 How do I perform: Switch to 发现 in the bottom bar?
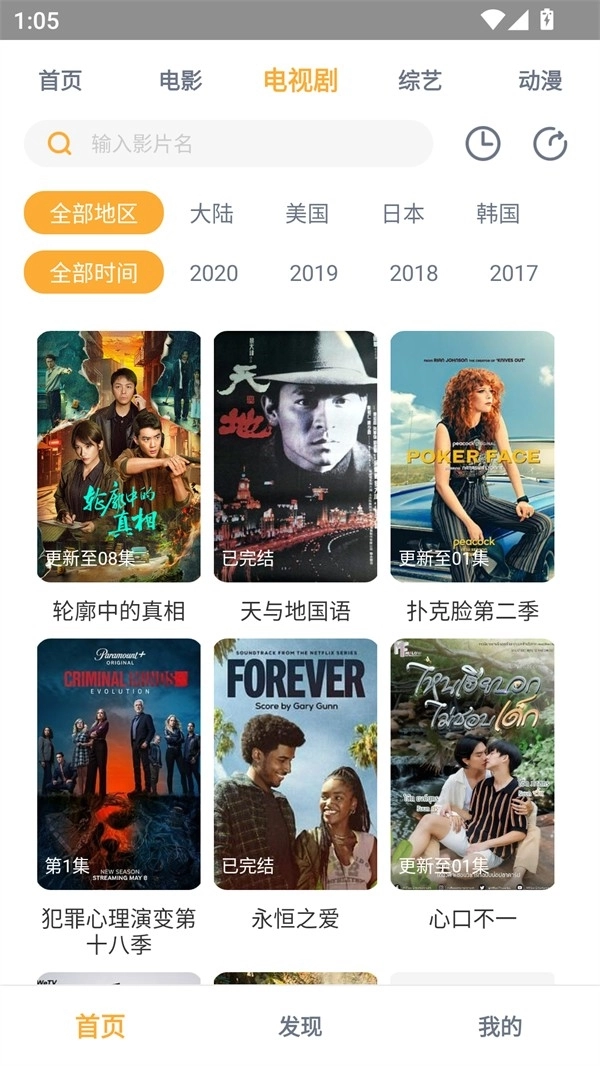point(300,1026)
